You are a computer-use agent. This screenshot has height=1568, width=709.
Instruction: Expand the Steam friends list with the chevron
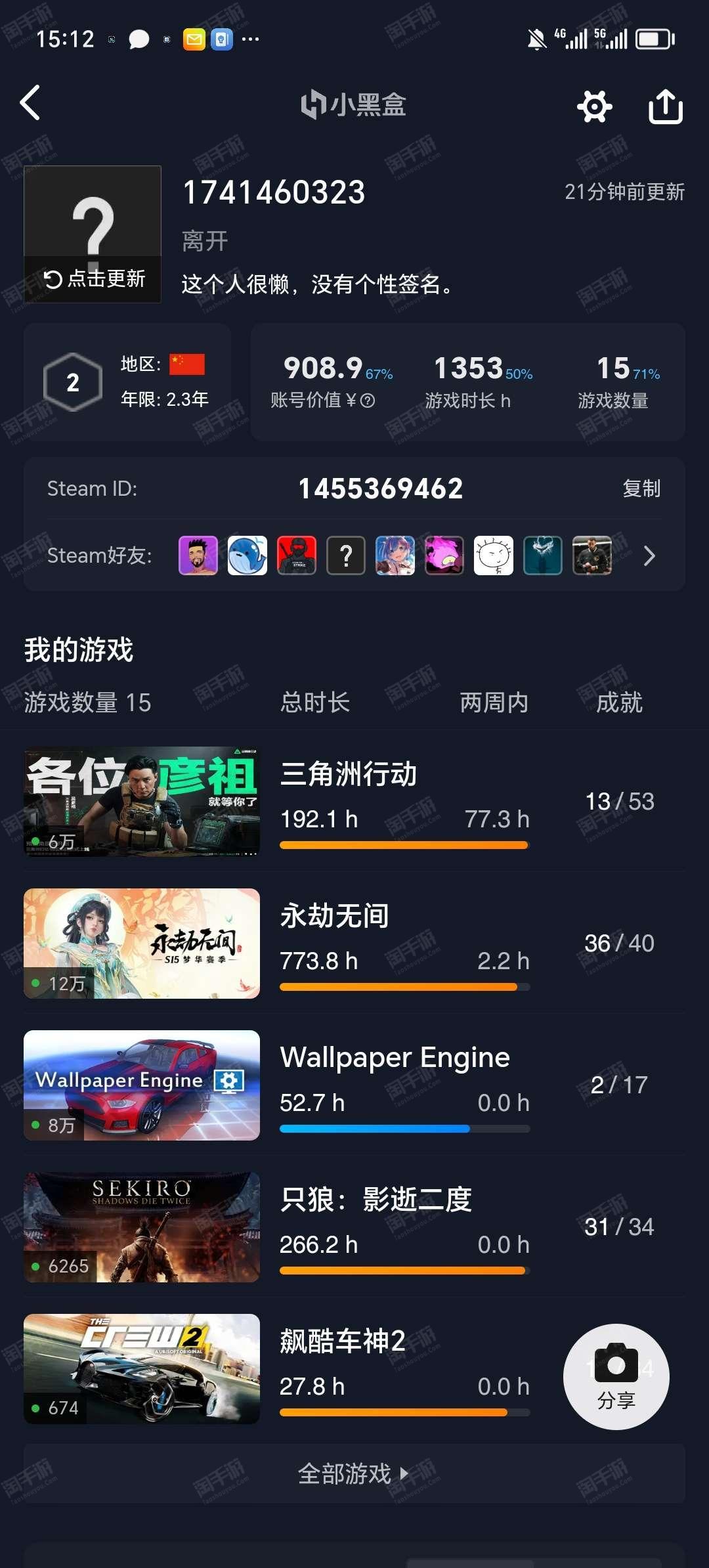(649, 556)
